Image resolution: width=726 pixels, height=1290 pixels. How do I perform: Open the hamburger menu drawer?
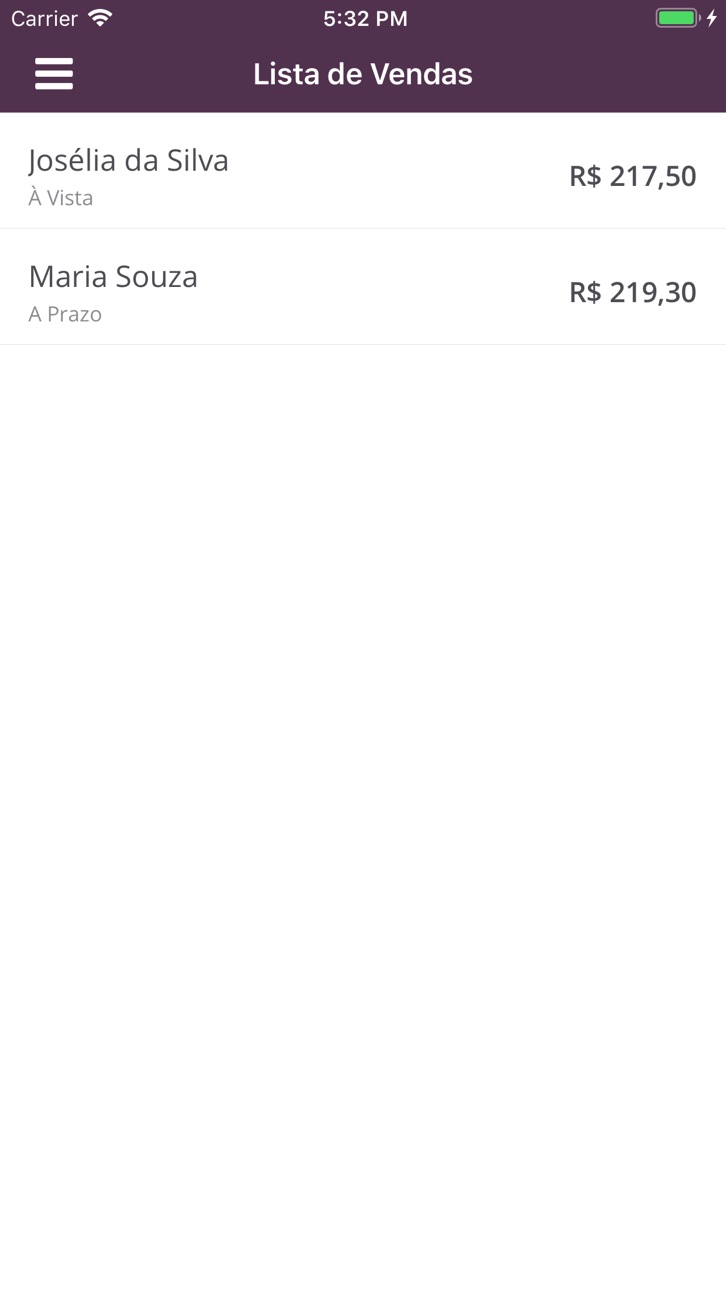tap(54, 74)
